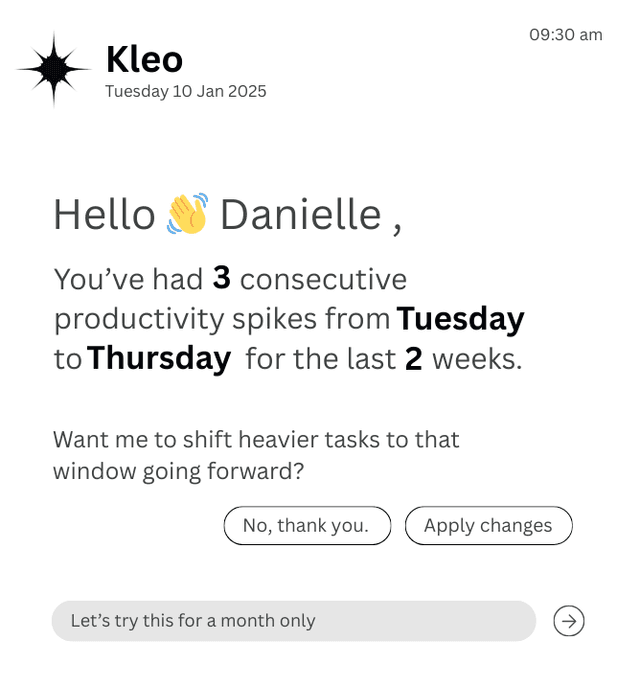
Task: Send the message with arrow icon
Action: (x=569, y=621)
